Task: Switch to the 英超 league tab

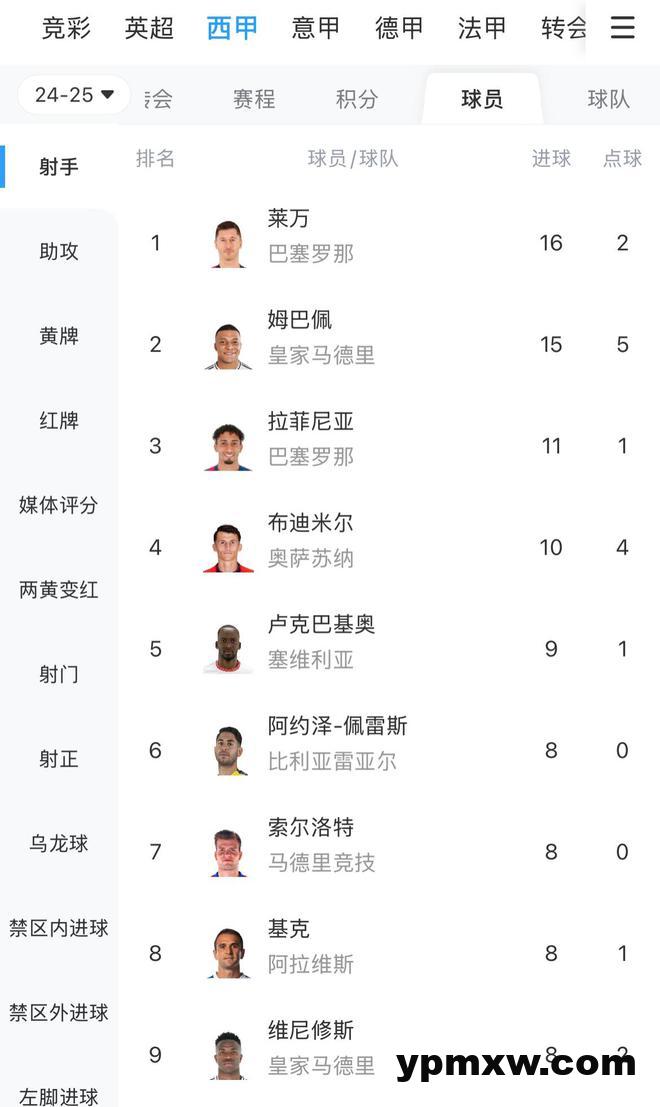Action: click(149, 29)
